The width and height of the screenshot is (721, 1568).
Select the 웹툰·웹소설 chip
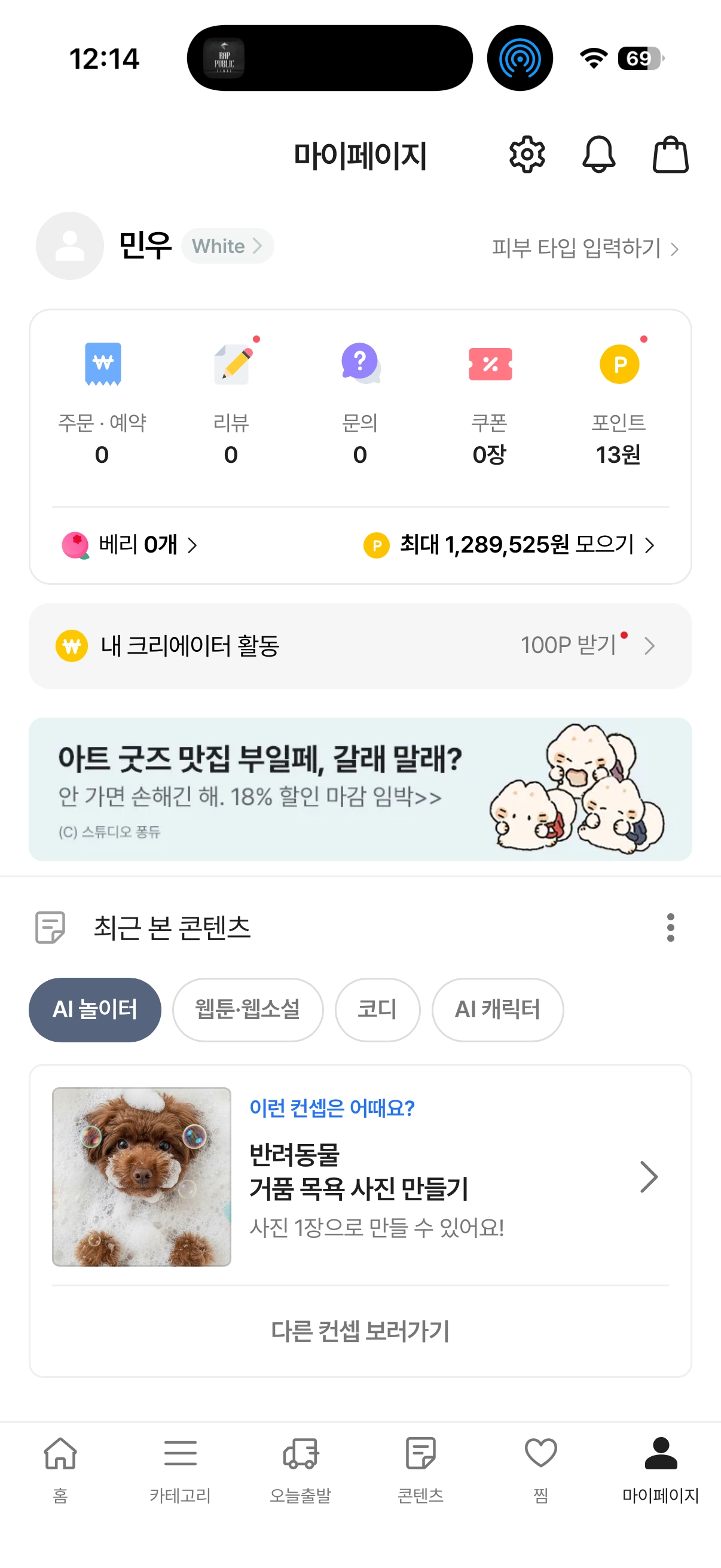coord(248,1010)
